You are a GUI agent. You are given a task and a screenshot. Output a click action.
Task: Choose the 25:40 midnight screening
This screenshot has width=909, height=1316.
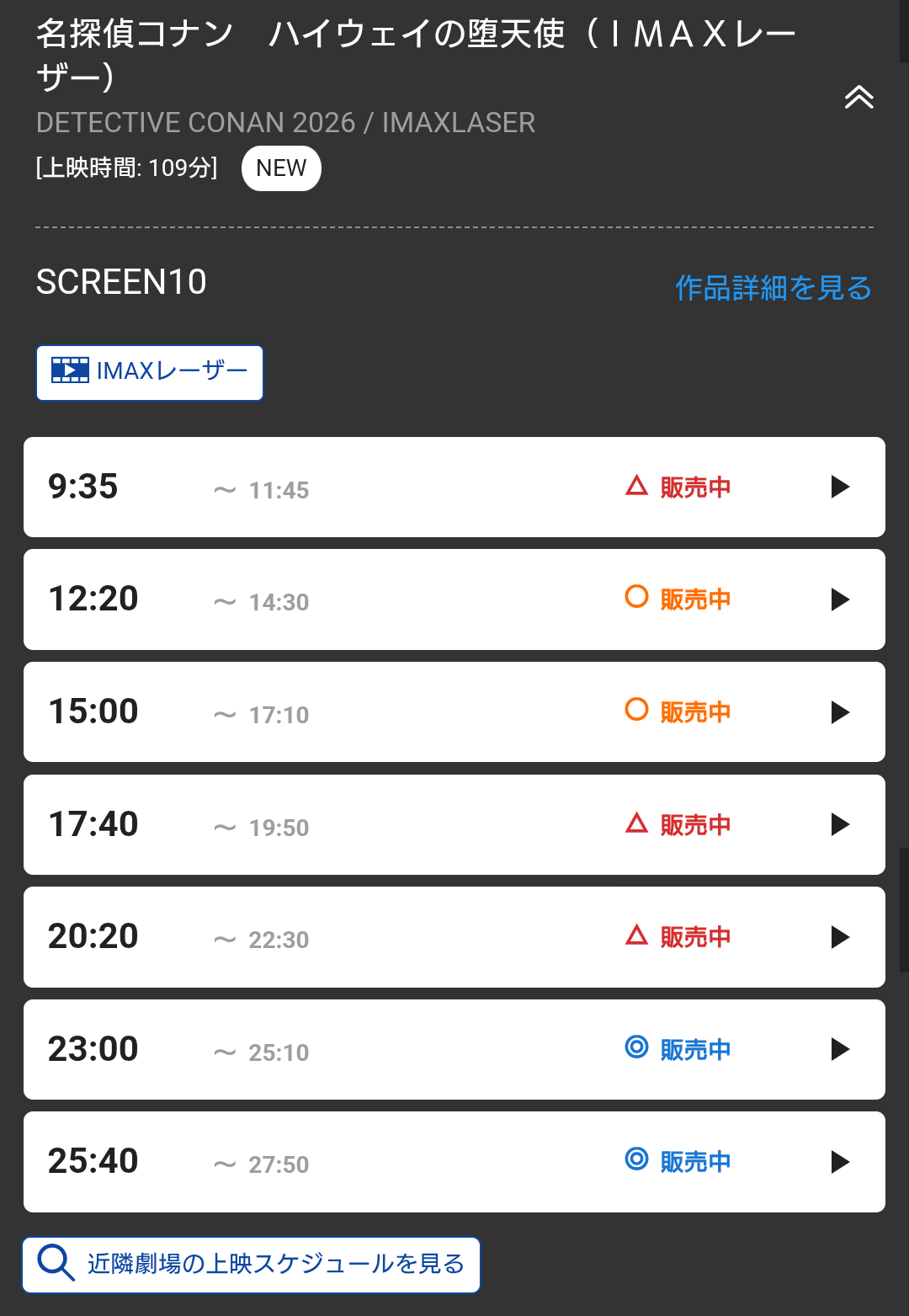(x=454, y=1162)
